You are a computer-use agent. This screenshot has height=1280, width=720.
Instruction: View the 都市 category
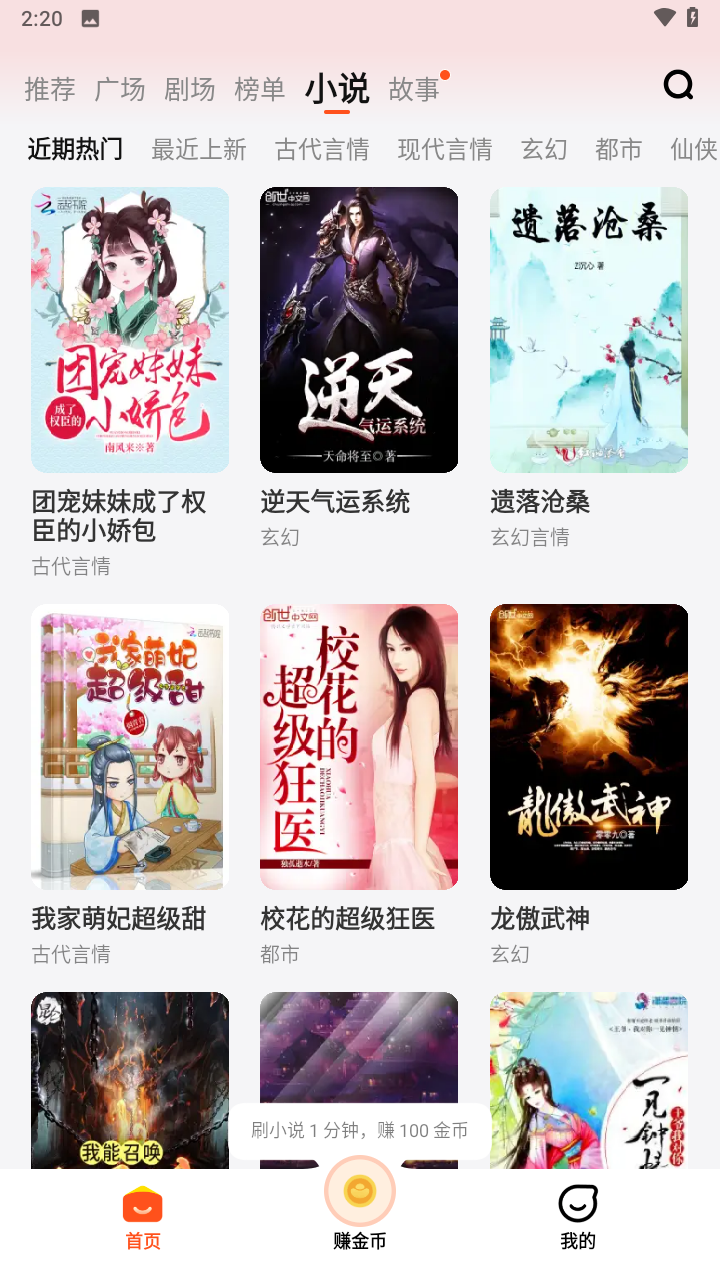618,150
